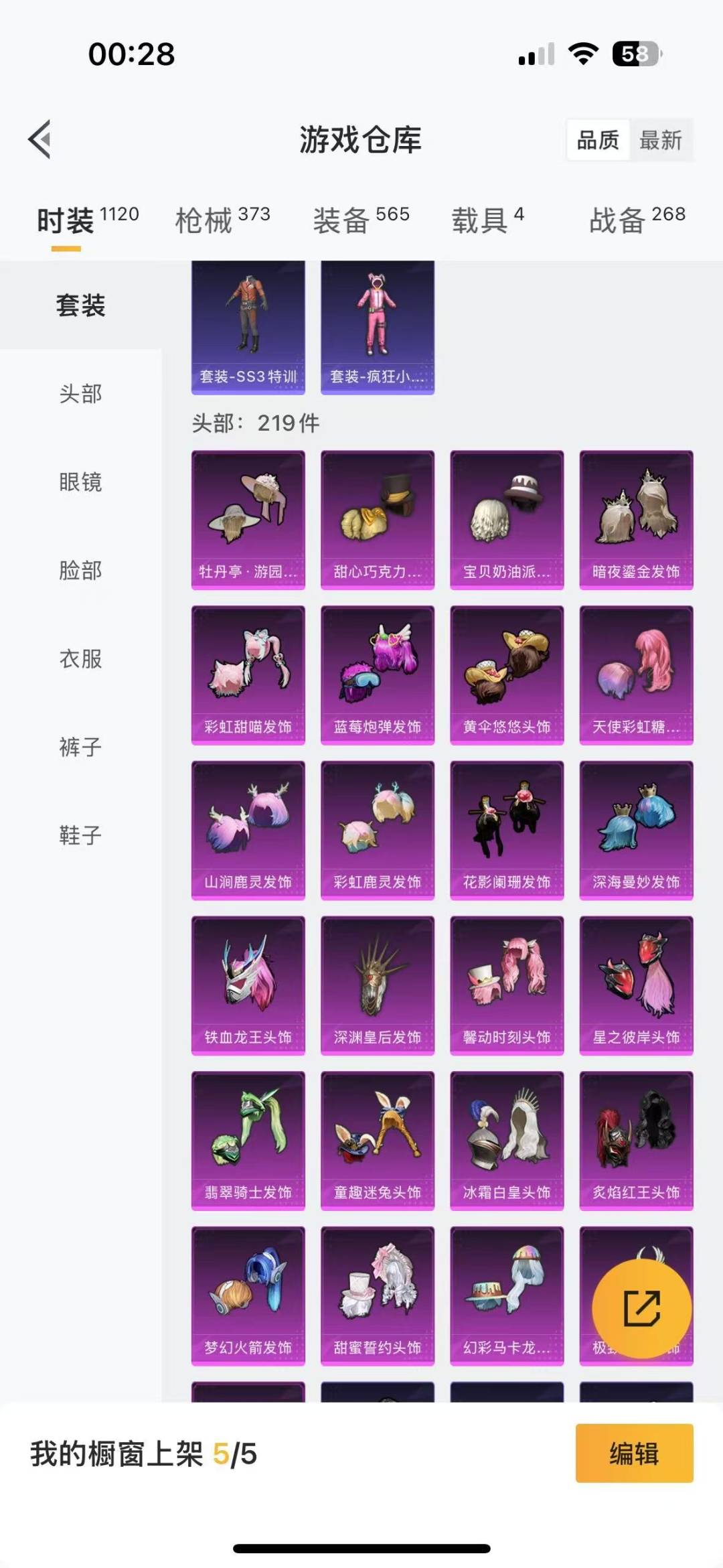Jump to the 眼镜 category
This screenshot has height=1568, width=723.
coord(81,482)
